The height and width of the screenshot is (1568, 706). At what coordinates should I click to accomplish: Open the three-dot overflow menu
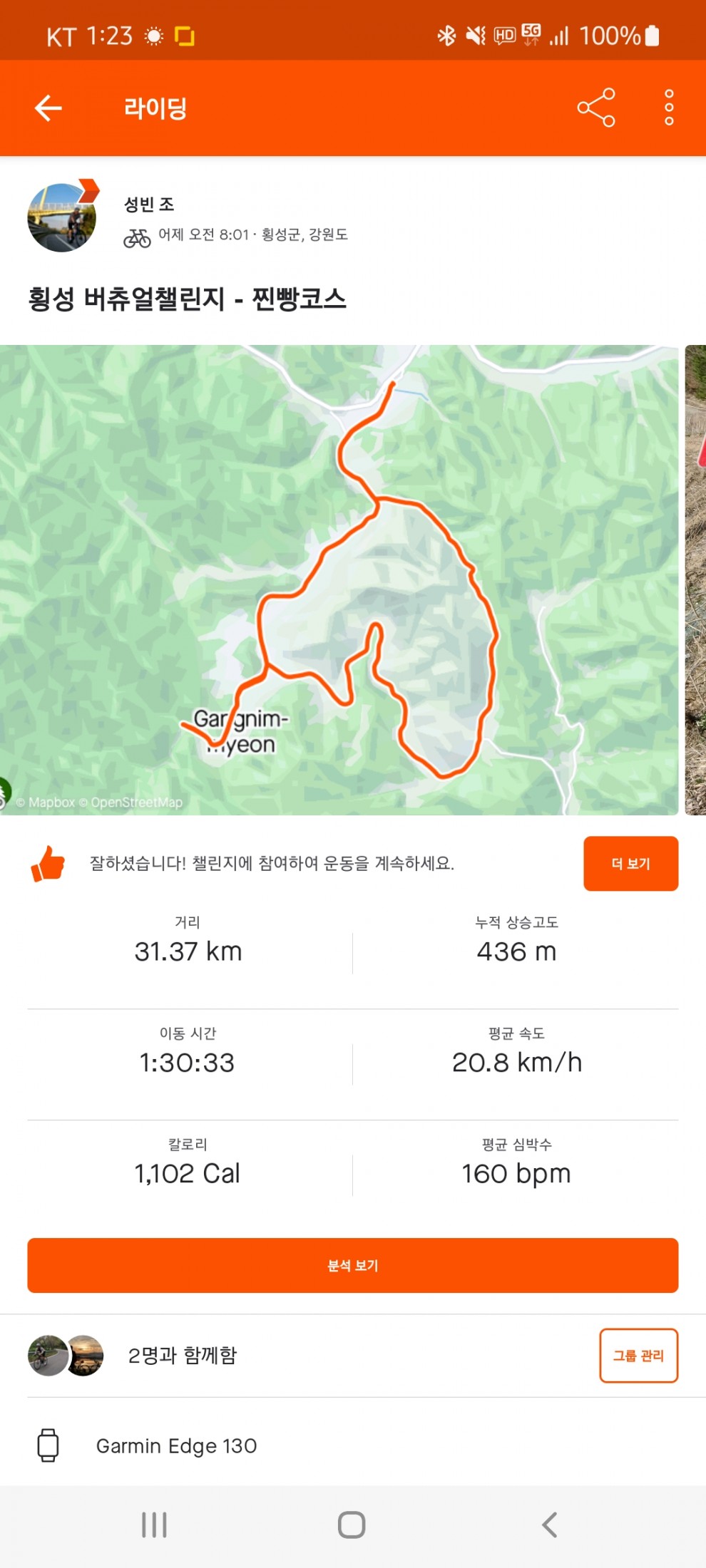click(668, 108)
